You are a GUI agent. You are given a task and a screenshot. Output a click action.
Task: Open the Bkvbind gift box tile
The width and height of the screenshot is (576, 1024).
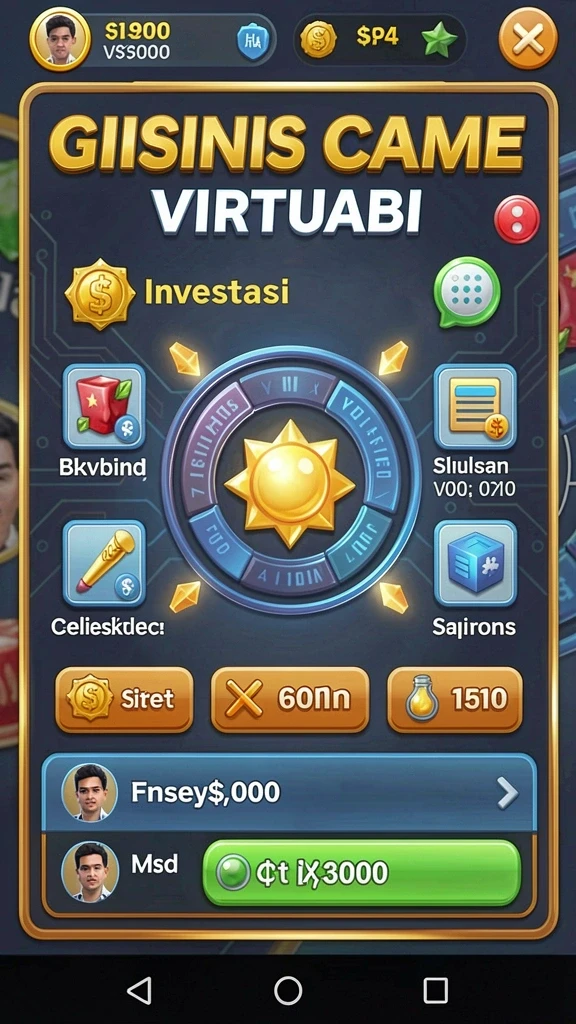point(104,406)
